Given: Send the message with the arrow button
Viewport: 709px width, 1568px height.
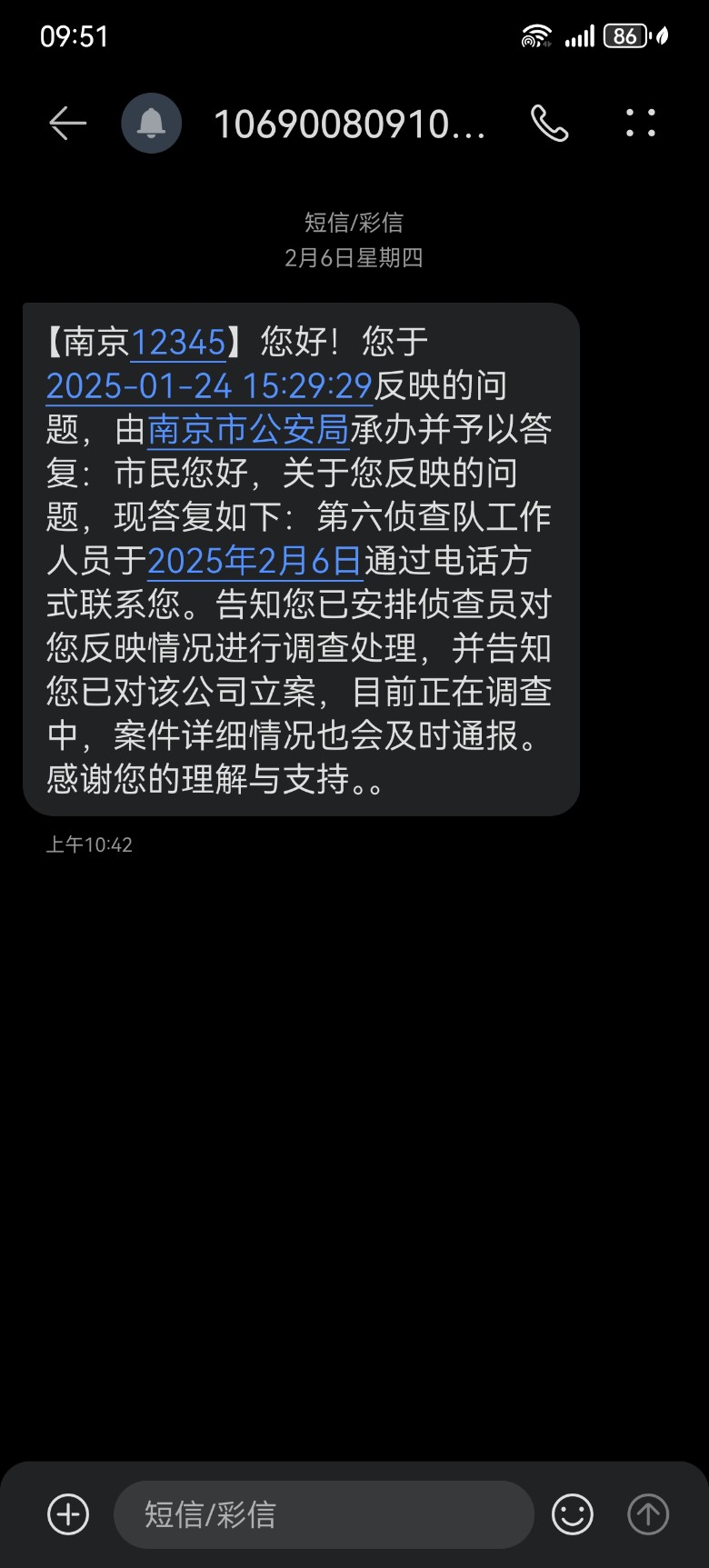Looking at the screenshot, I should point(648,1514).
